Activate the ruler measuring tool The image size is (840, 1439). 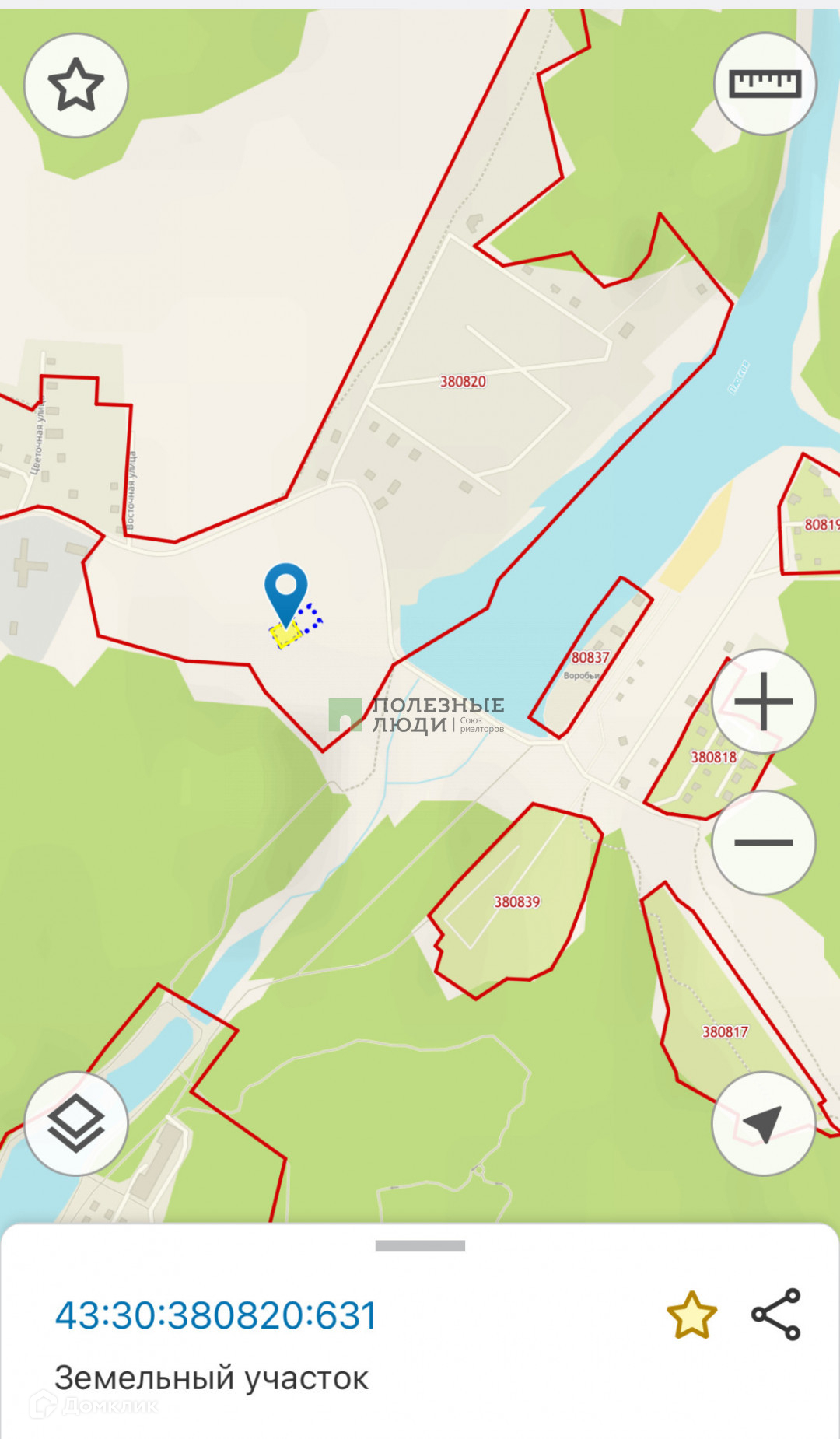point(765,84)
